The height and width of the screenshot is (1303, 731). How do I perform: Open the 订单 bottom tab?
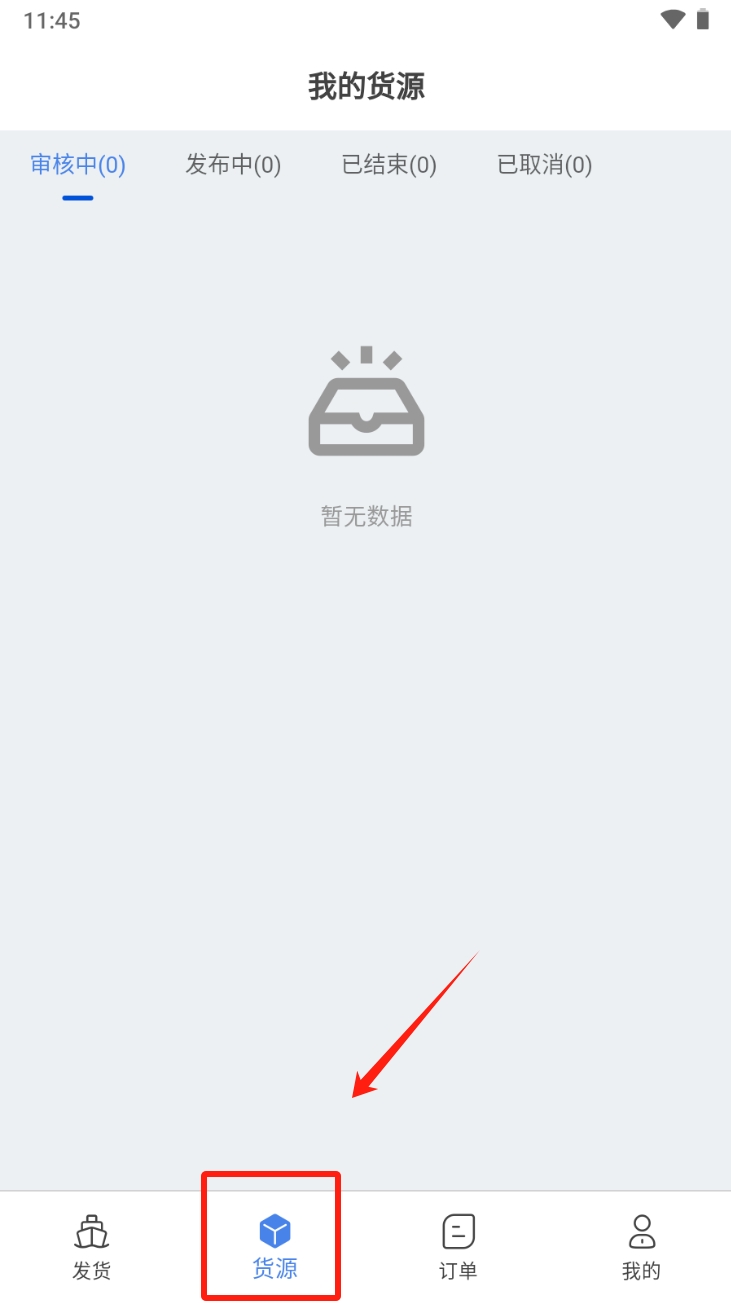click(458, 1247)
